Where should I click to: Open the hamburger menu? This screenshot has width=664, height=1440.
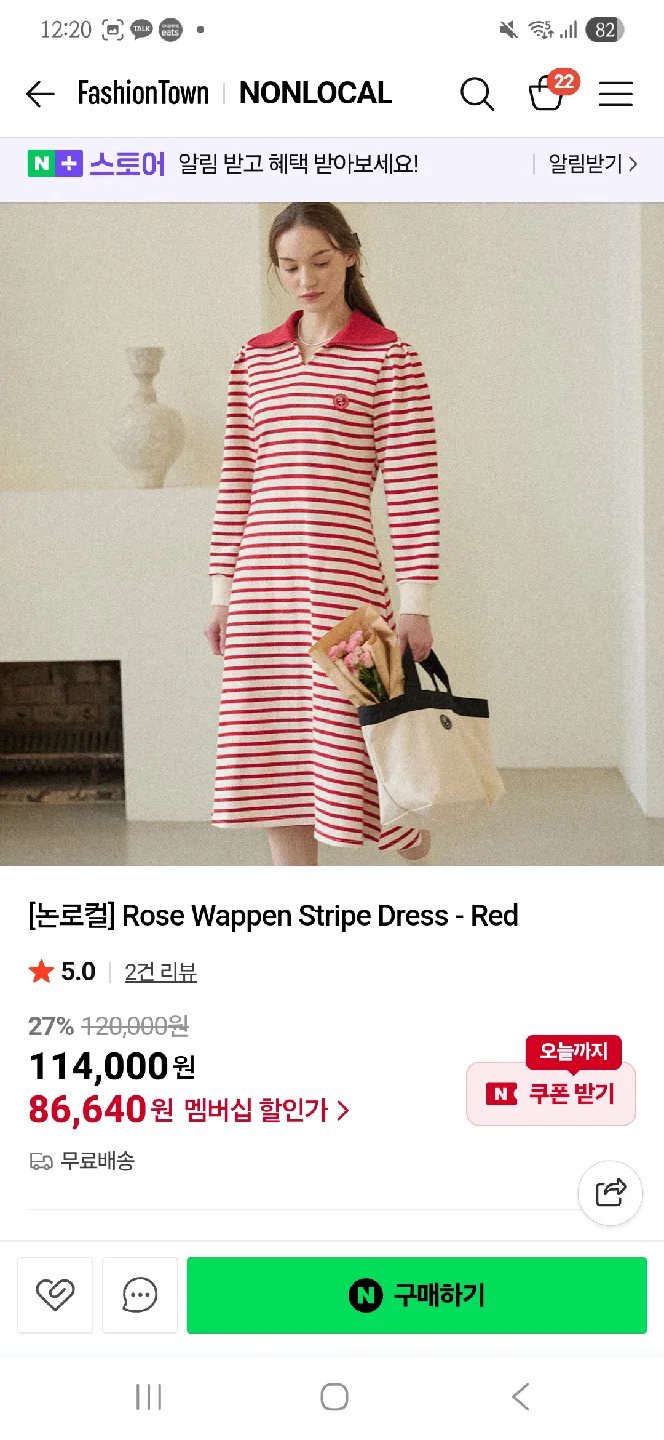tap(616, 94)
